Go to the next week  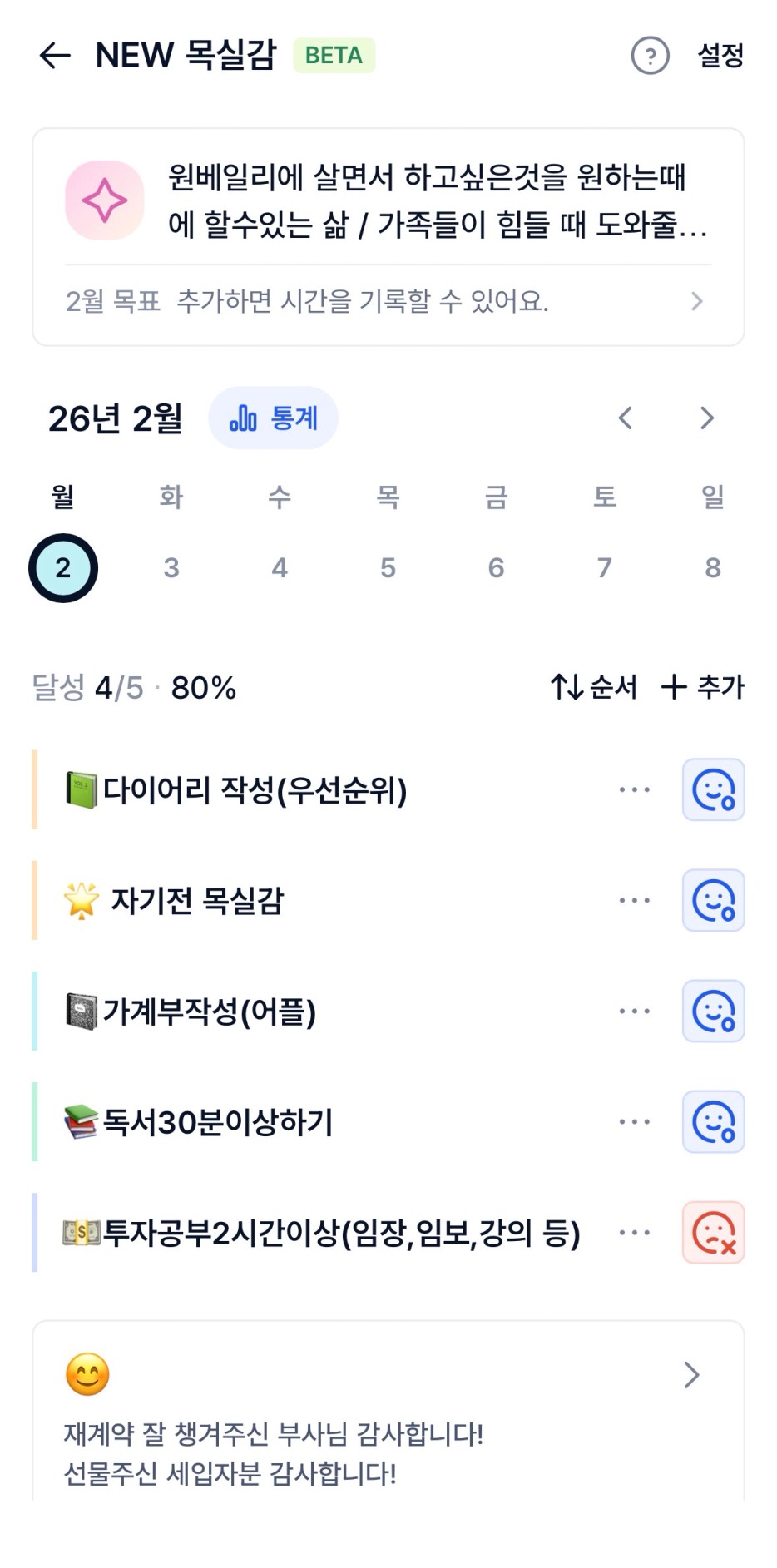pos(707,418)
